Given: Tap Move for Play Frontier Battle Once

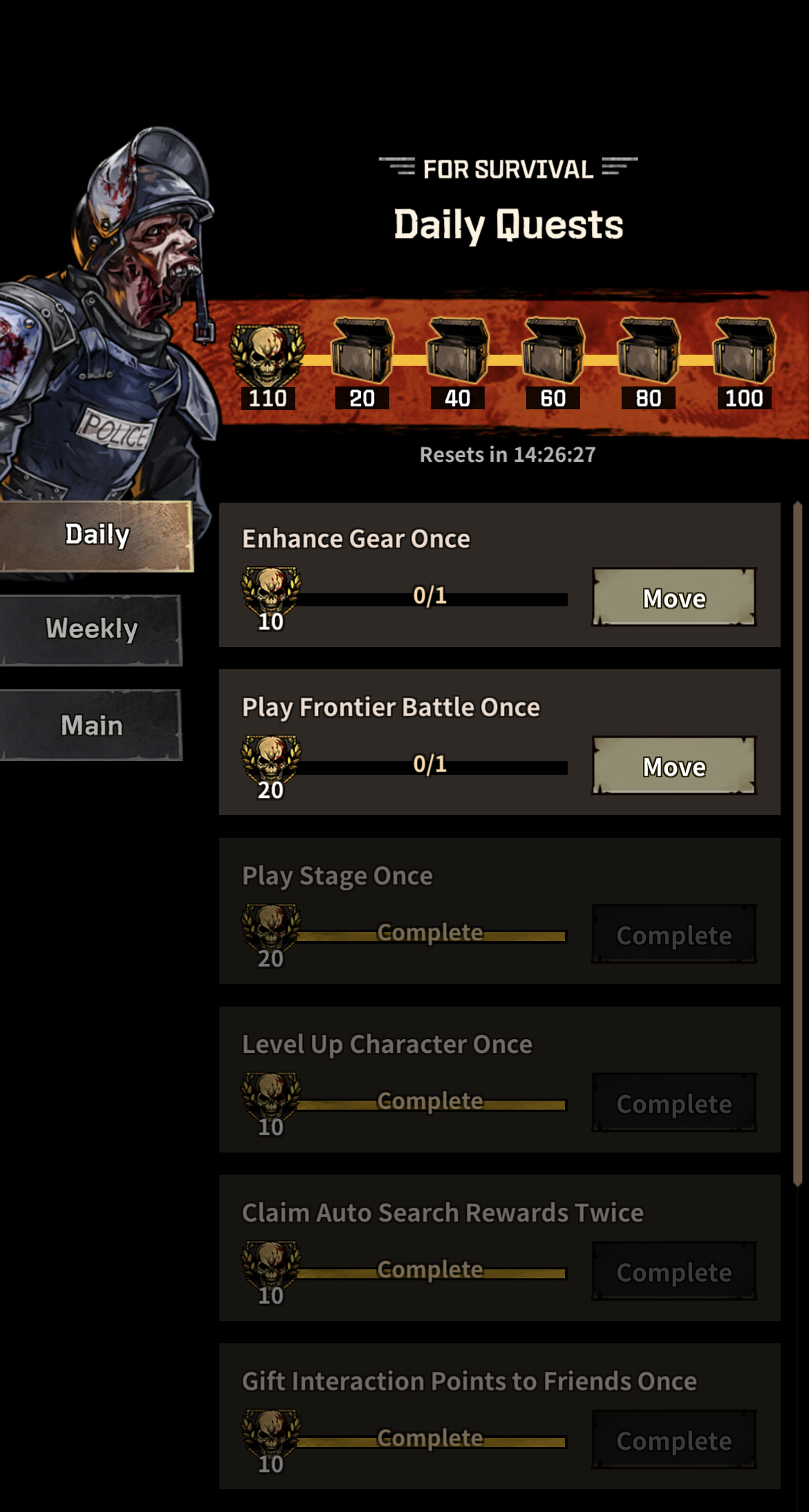Looking at the screenshot, I should tap(673, 766).
